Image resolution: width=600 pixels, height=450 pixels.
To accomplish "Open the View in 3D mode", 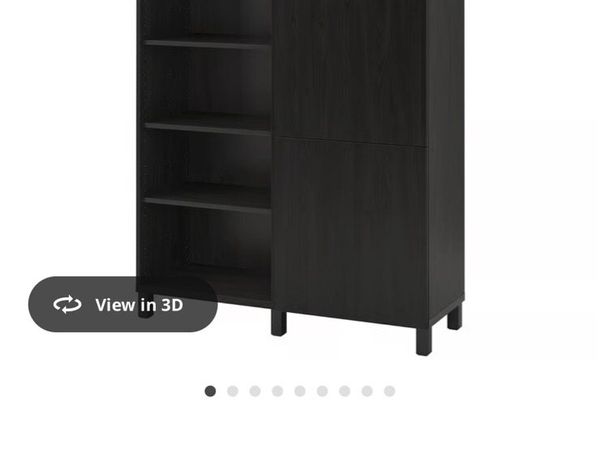I will point(122,305).
